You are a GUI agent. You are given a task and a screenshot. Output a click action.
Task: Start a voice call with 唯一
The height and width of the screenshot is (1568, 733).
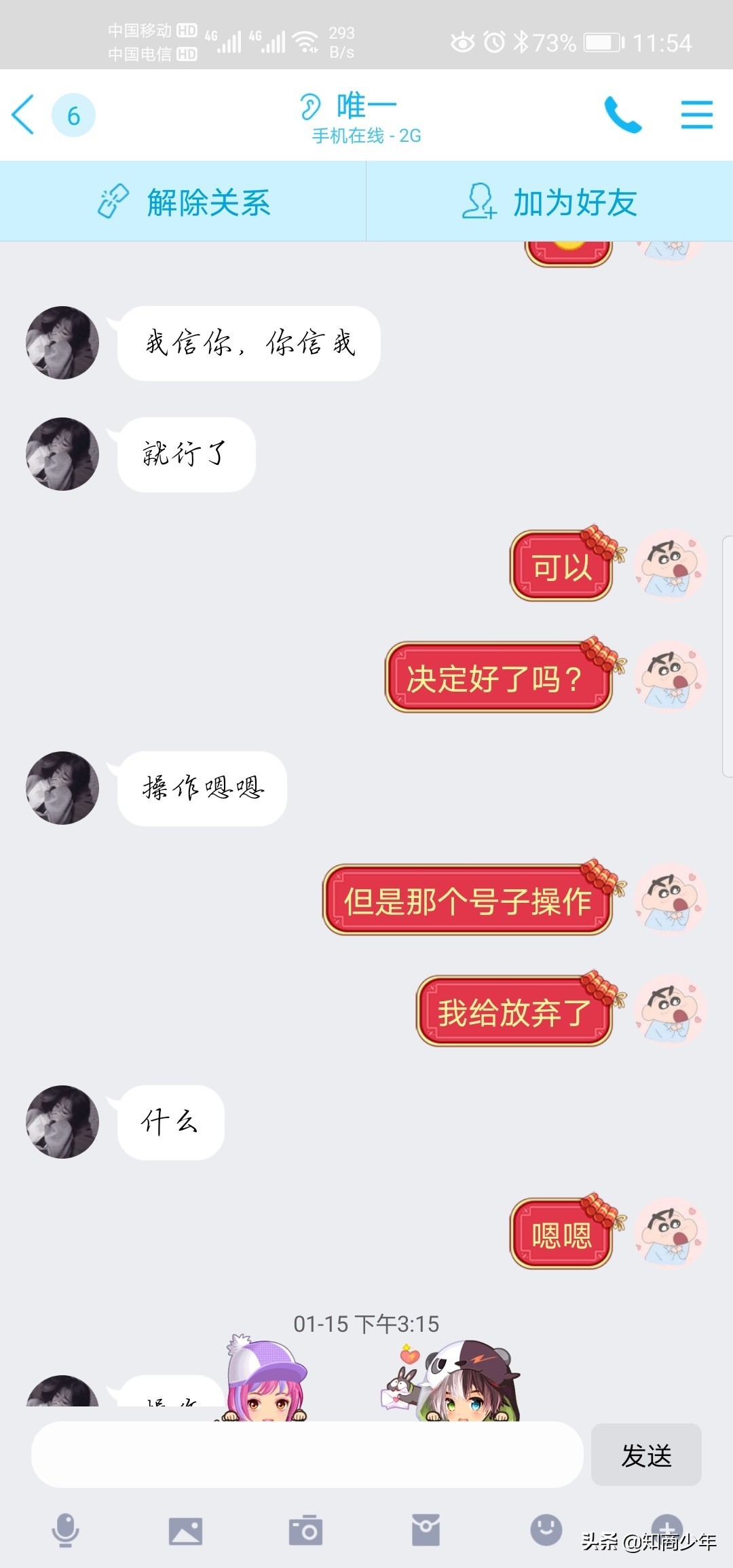pos(622,115)
